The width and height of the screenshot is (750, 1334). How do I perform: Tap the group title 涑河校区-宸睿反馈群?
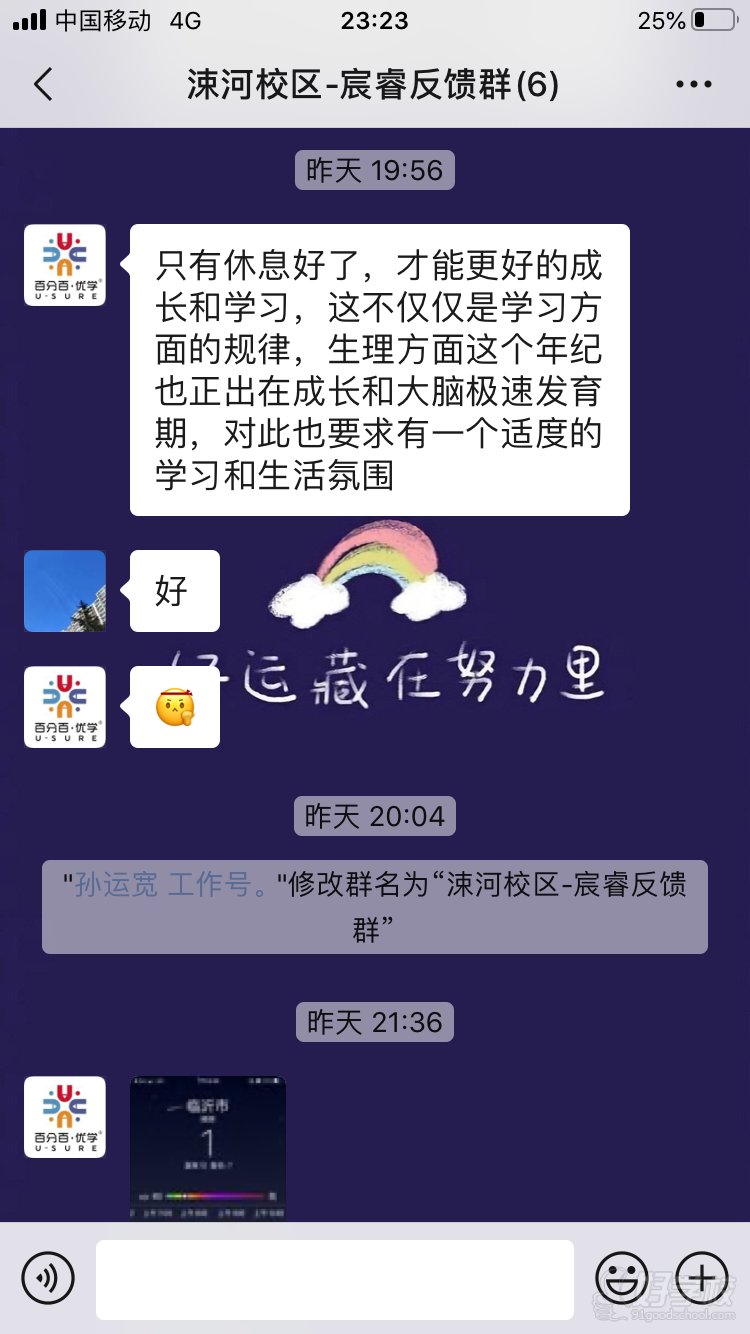click(x=374, y=85)
